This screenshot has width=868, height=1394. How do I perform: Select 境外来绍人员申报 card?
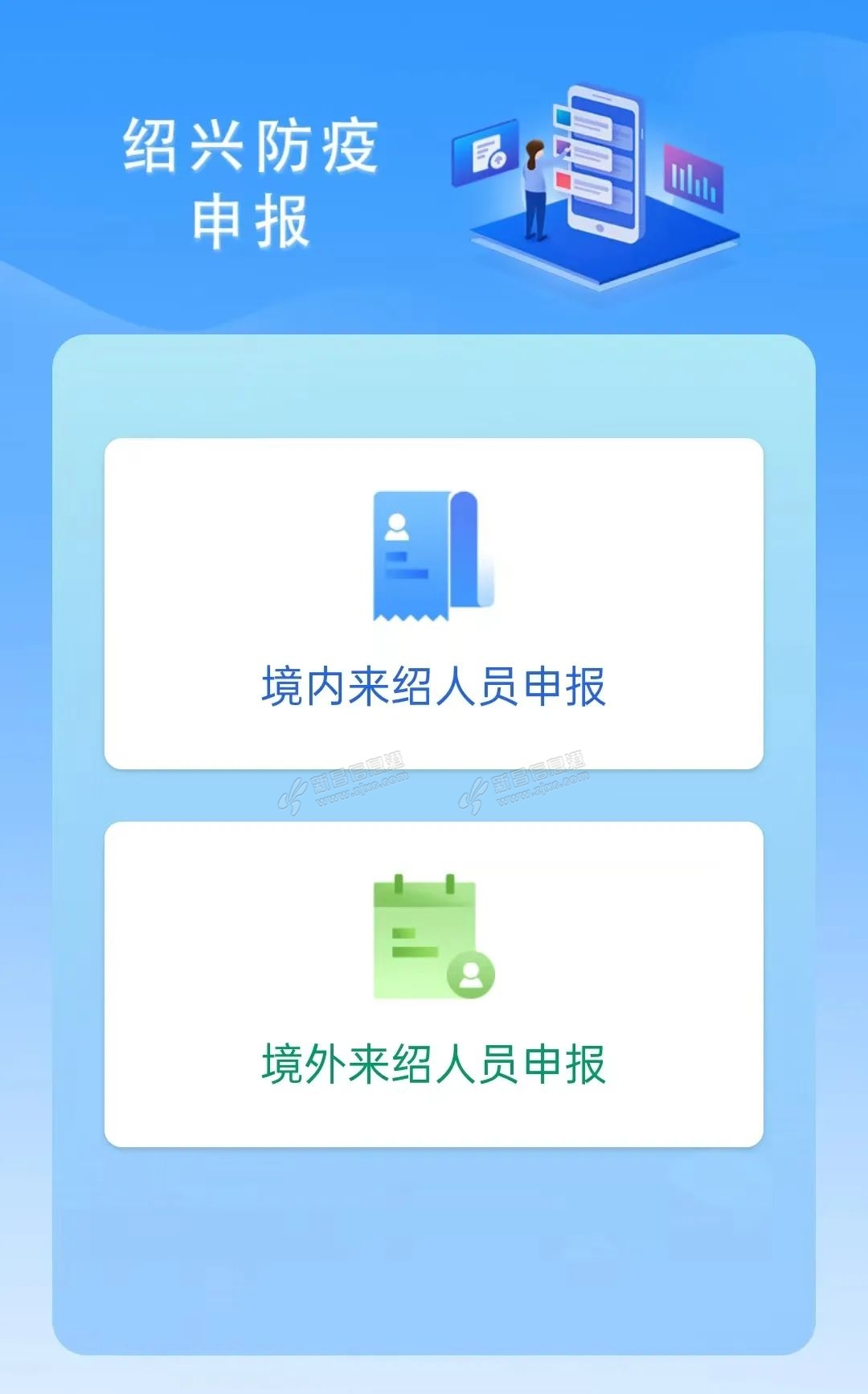(434, 984)
